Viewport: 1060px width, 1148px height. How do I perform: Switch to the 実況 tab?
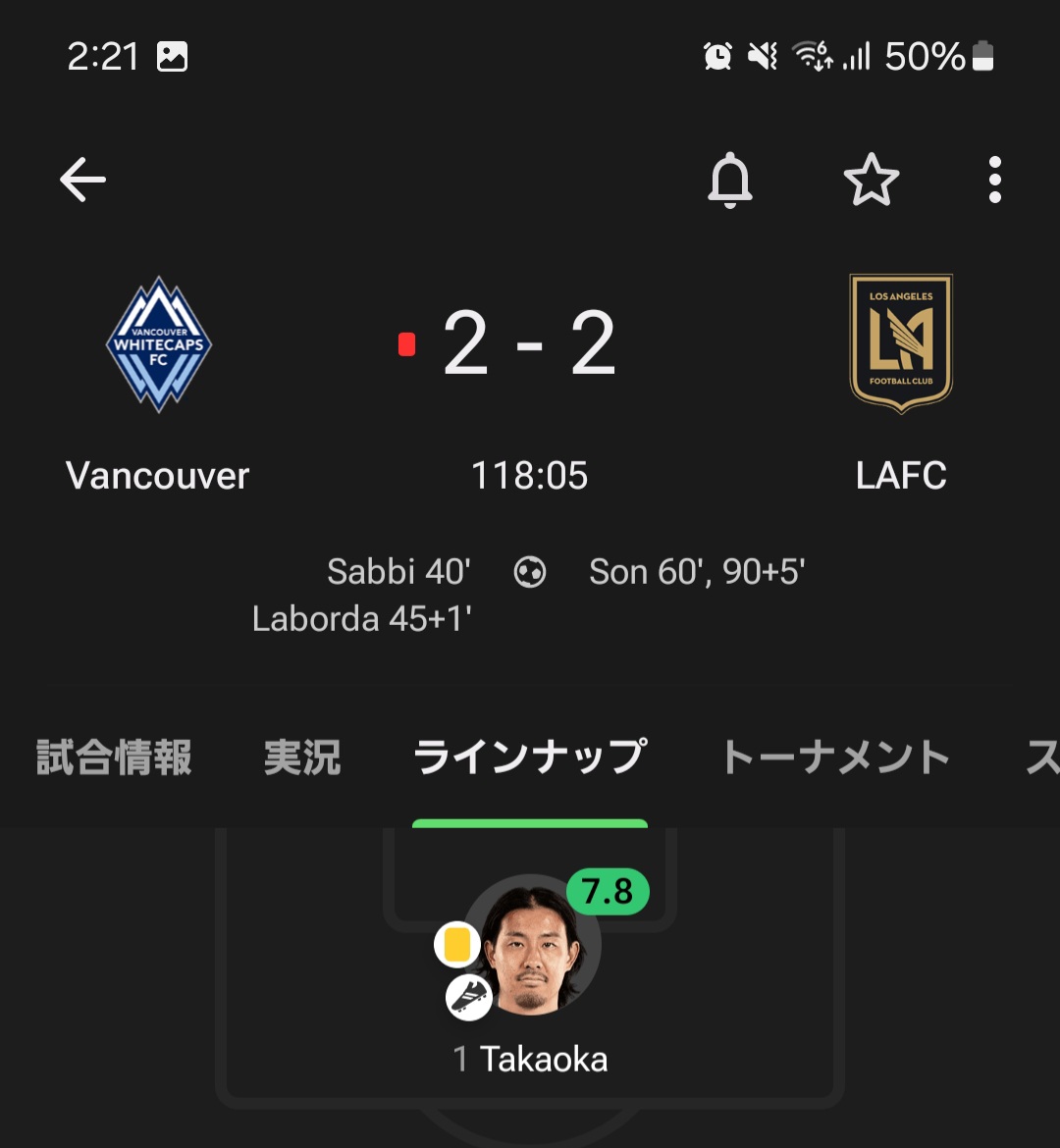pos(302,757)
